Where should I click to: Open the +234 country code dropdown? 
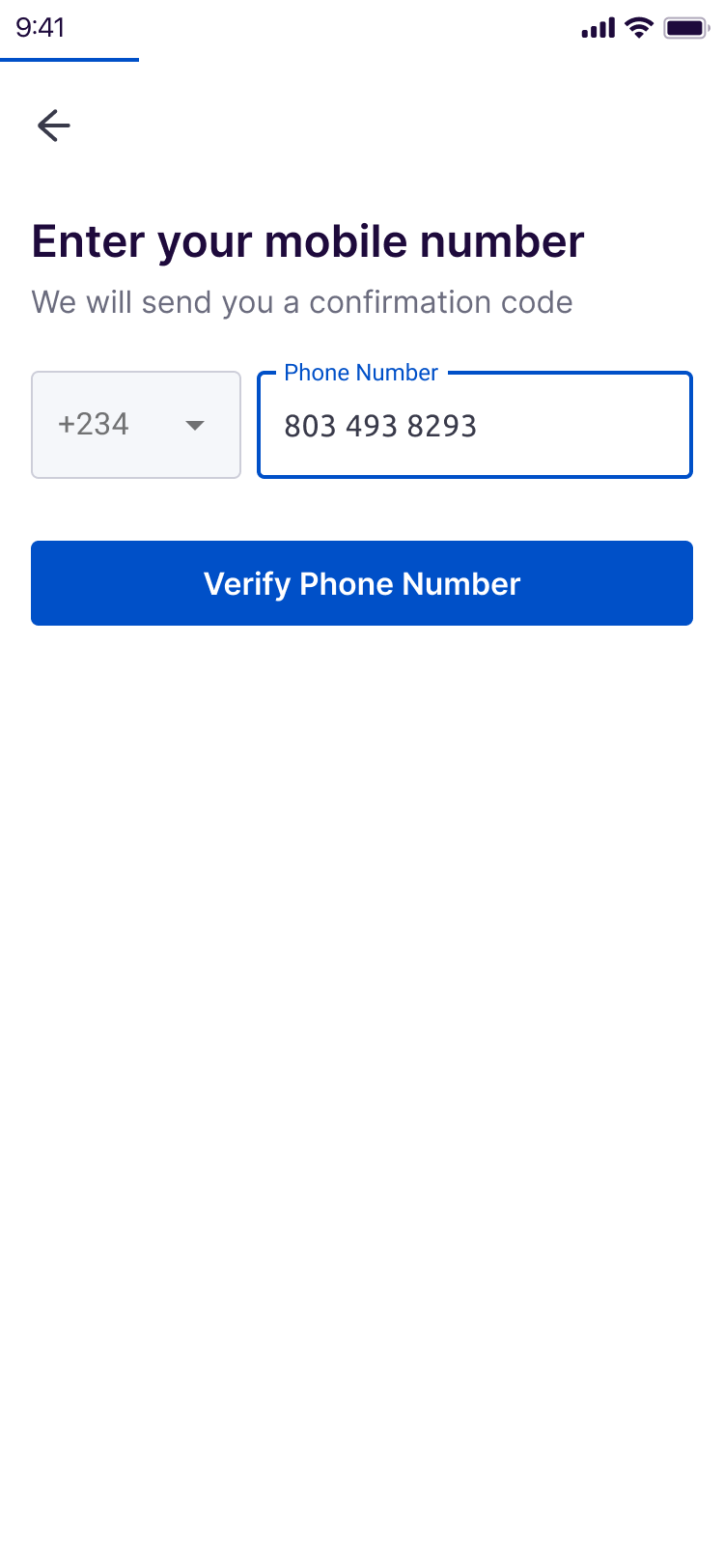[136, 425]
